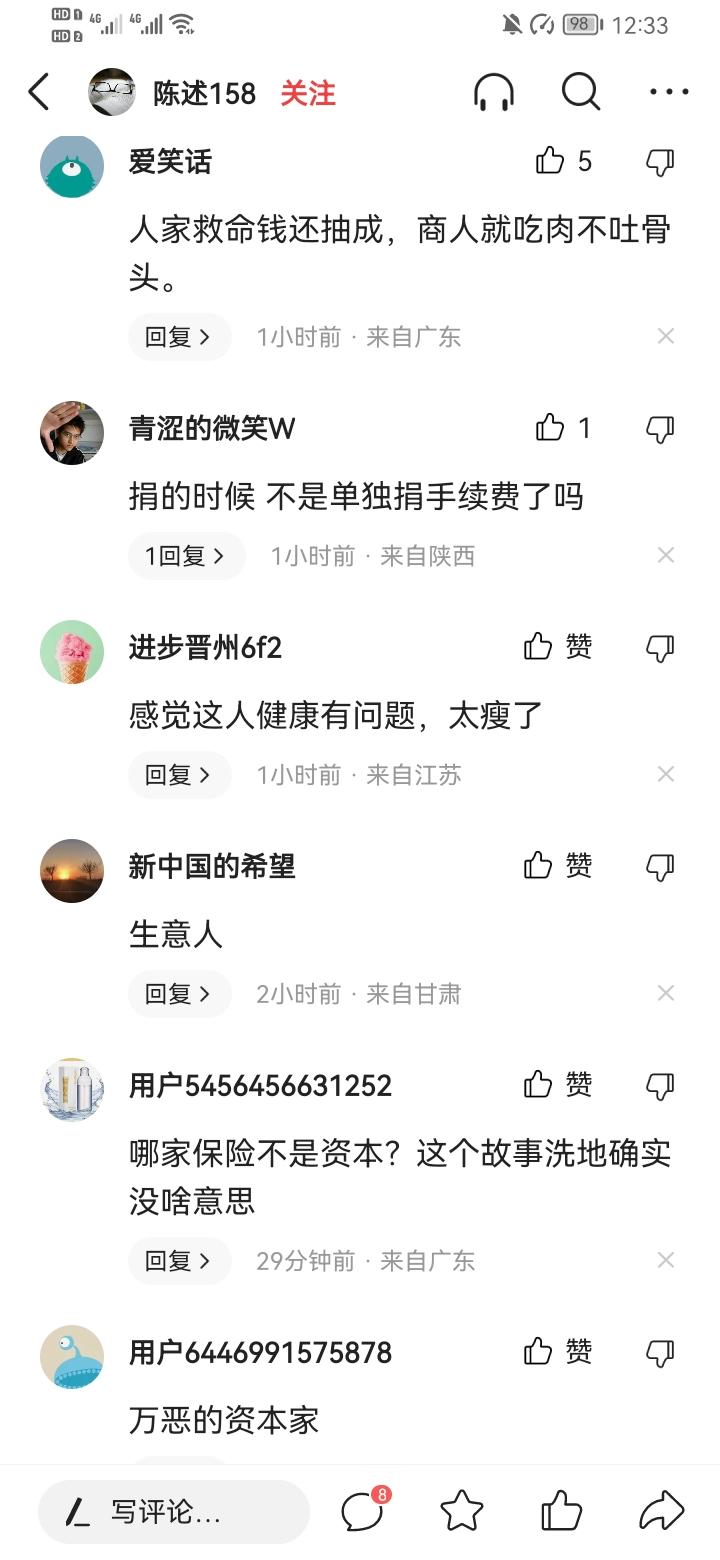Viewport: 720px width, 1560px height.
Task: Like 青涩的微笑W's comment
Action: pos(551,429)
